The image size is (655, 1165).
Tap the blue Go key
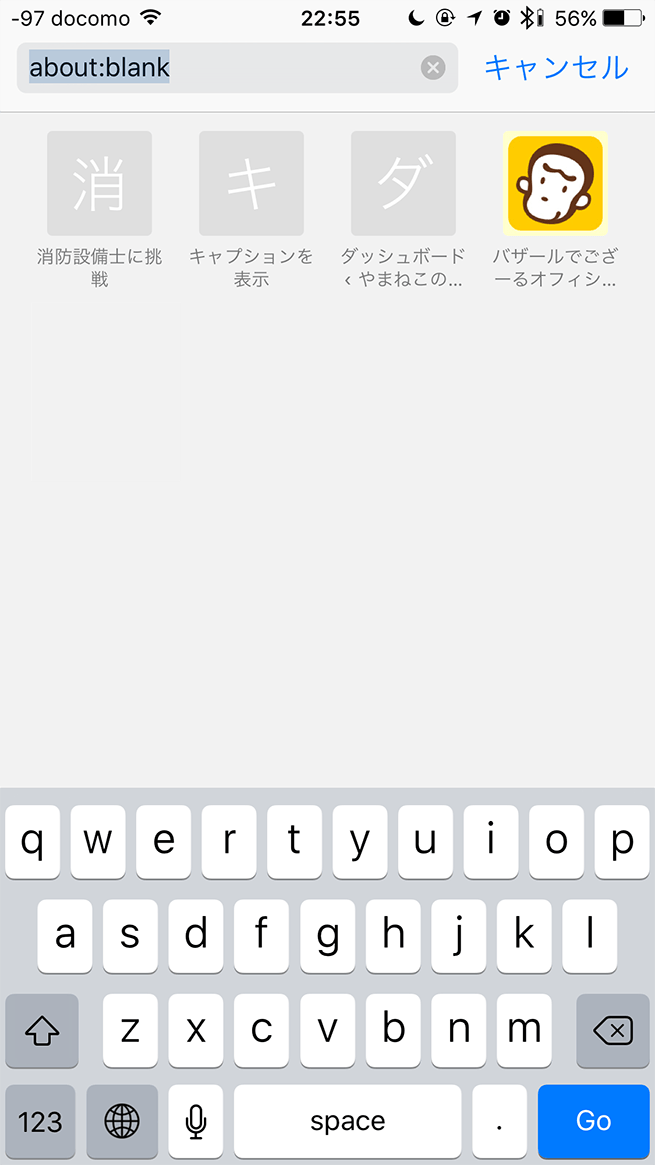(x=593, y=1120)
